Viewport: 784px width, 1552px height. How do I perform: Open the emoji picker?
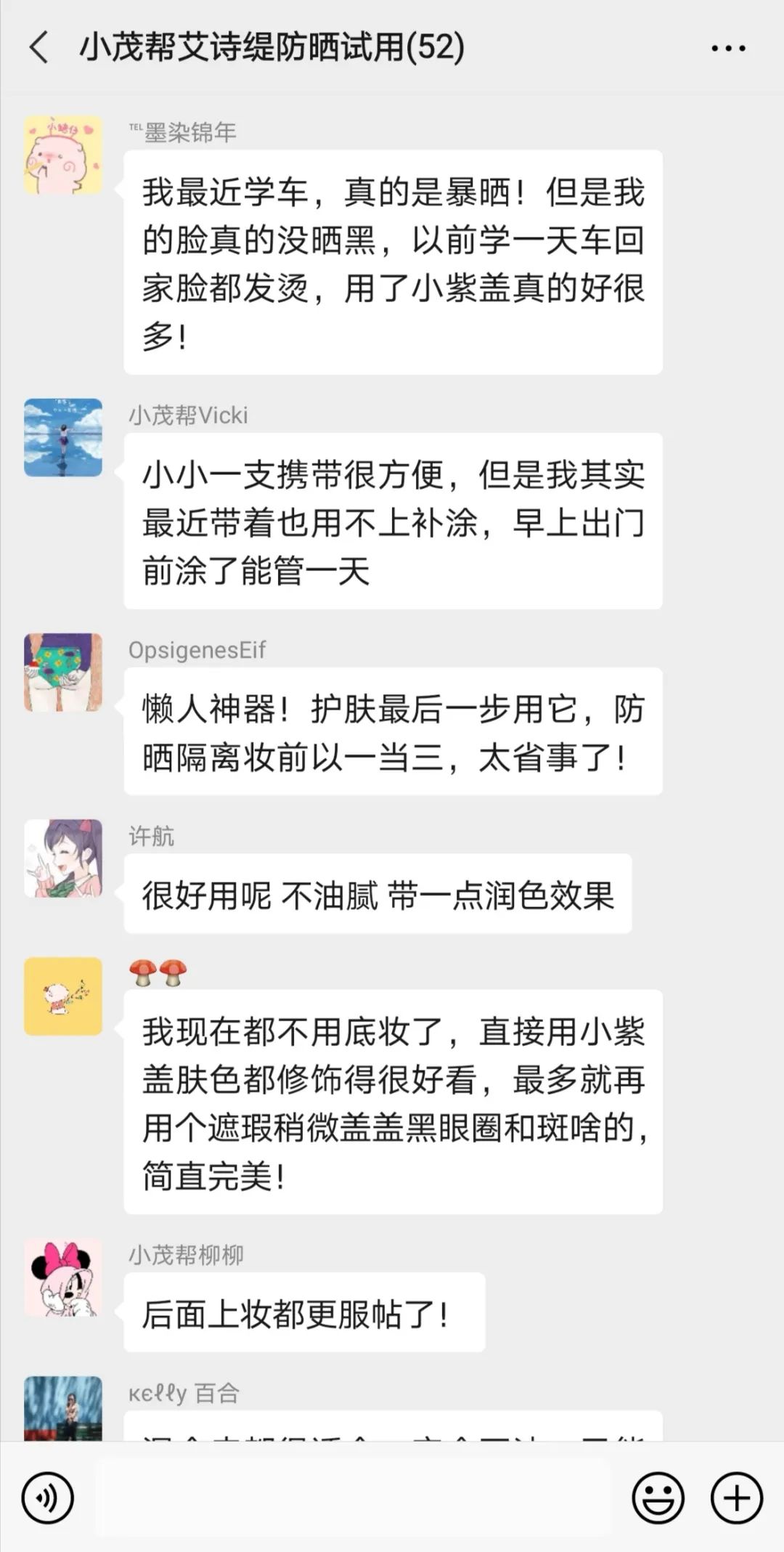coord(658,1498)
